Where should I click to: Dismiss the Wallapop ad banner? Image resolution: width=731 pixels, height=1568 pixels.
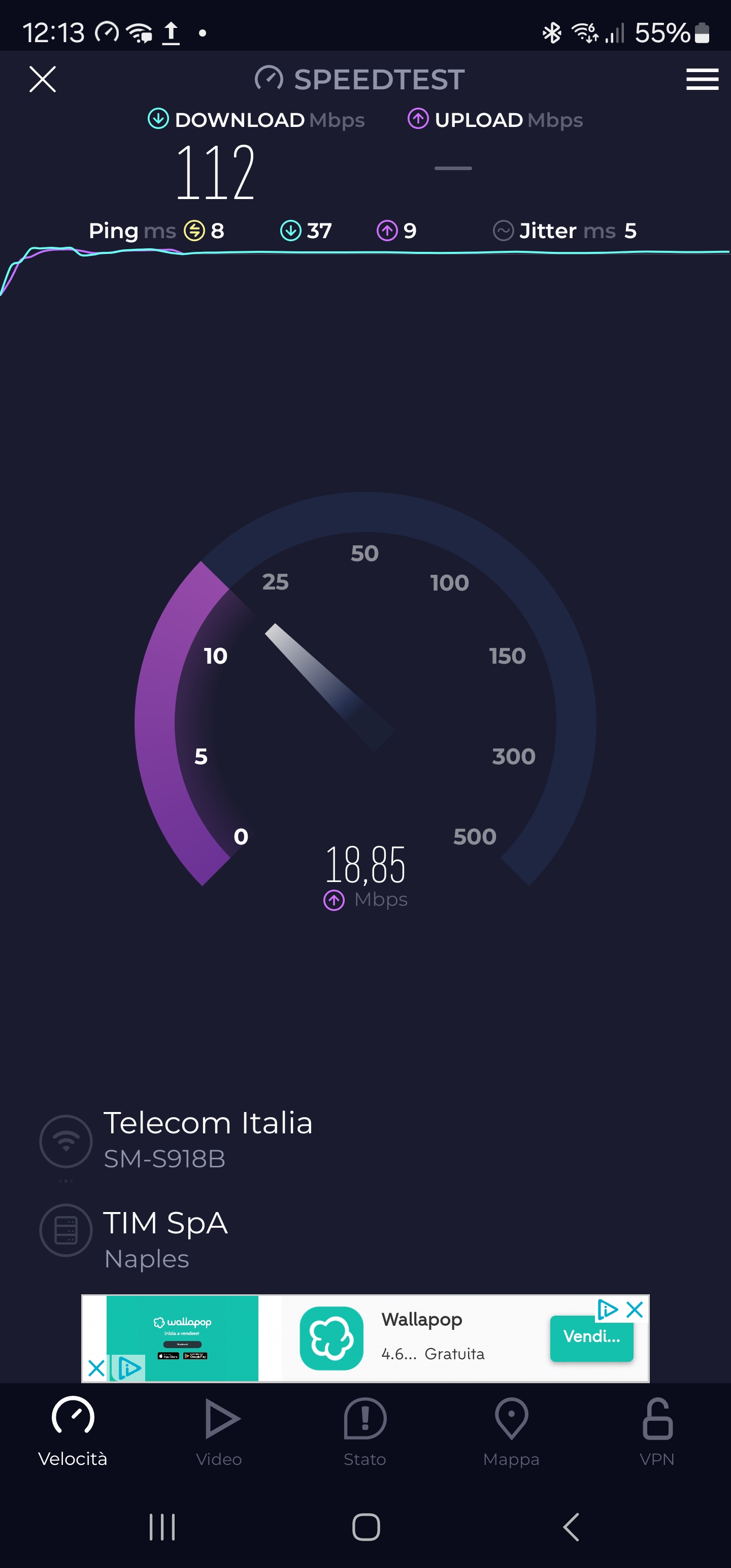pos(635,1310)
